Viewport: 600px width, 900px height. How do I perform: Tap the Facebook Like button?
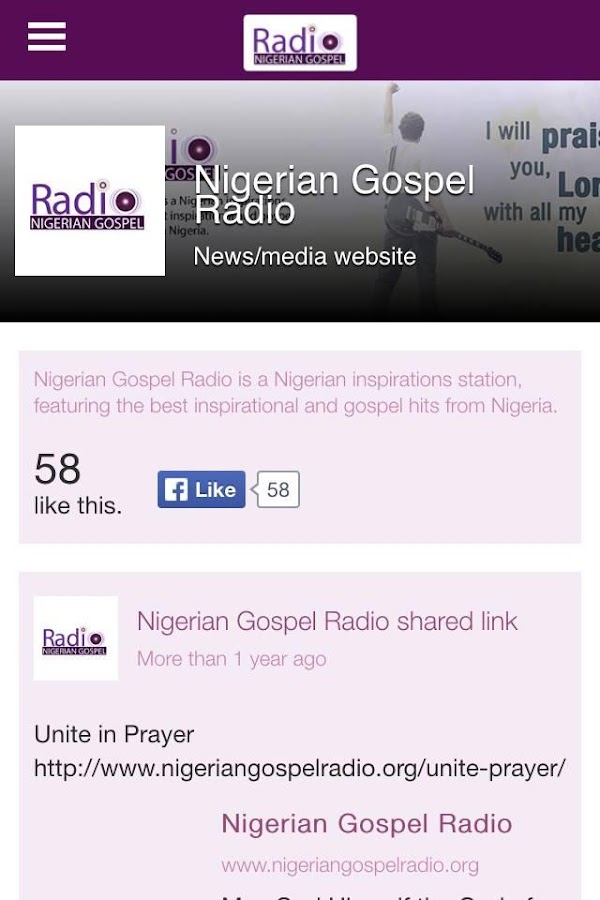coord(201,490)
